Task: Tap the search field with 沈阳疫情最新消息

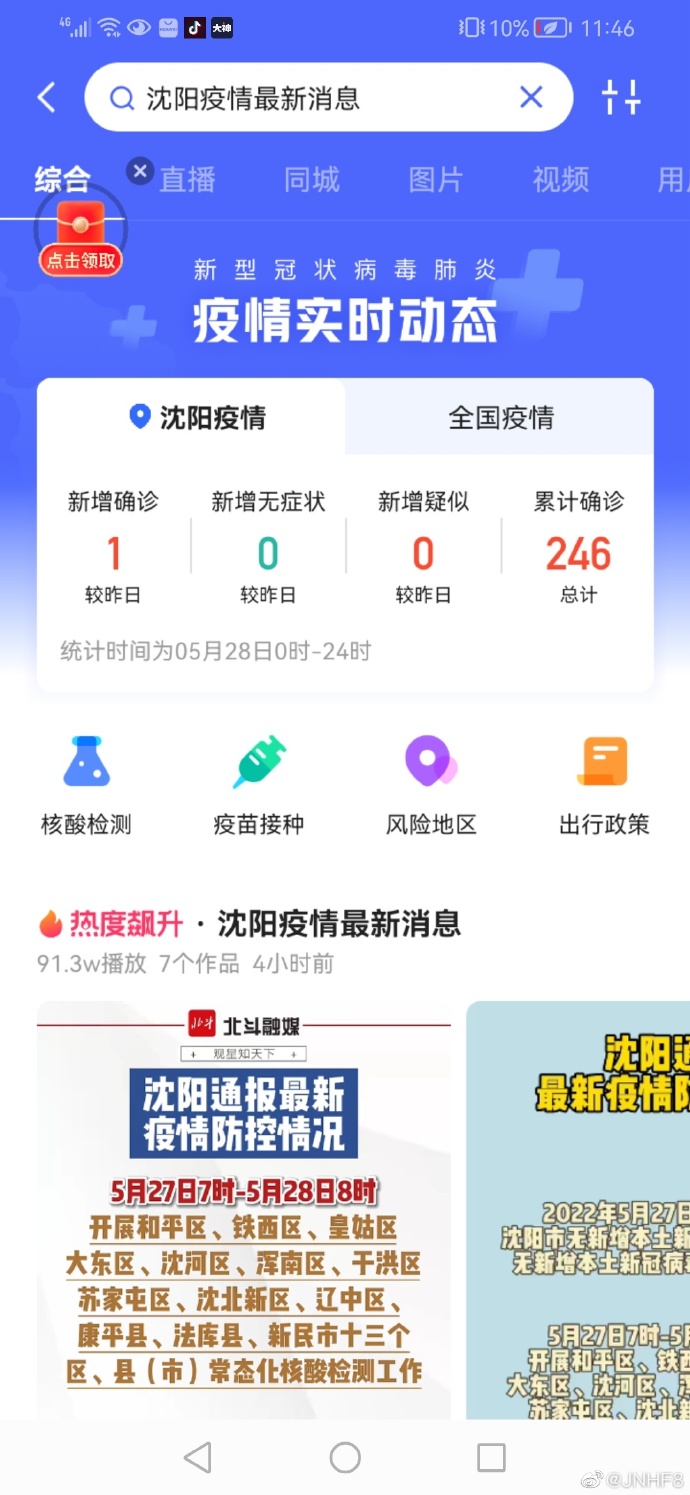Action: click(329, 98)
